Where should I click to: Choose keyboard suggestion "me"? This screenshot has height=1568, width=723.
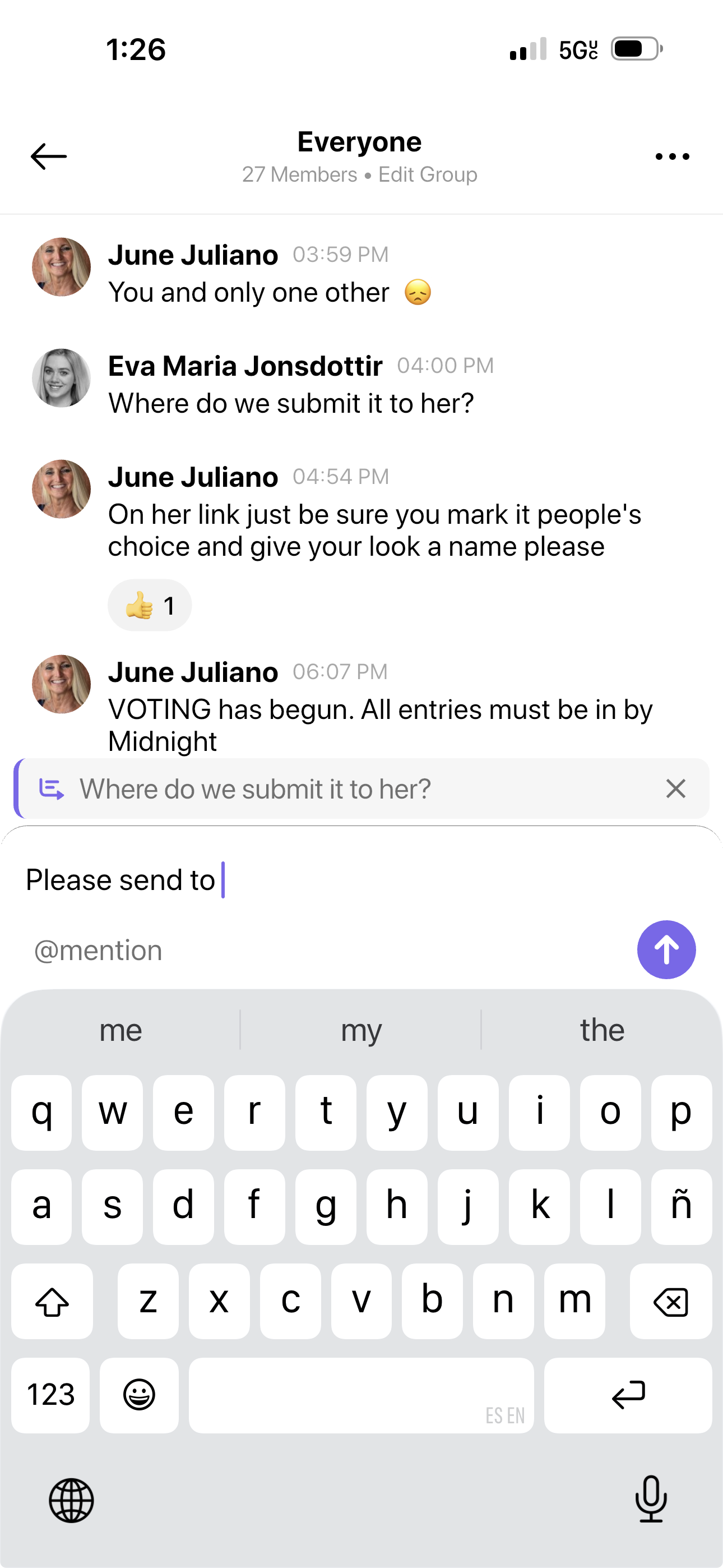coord(121,1030)
